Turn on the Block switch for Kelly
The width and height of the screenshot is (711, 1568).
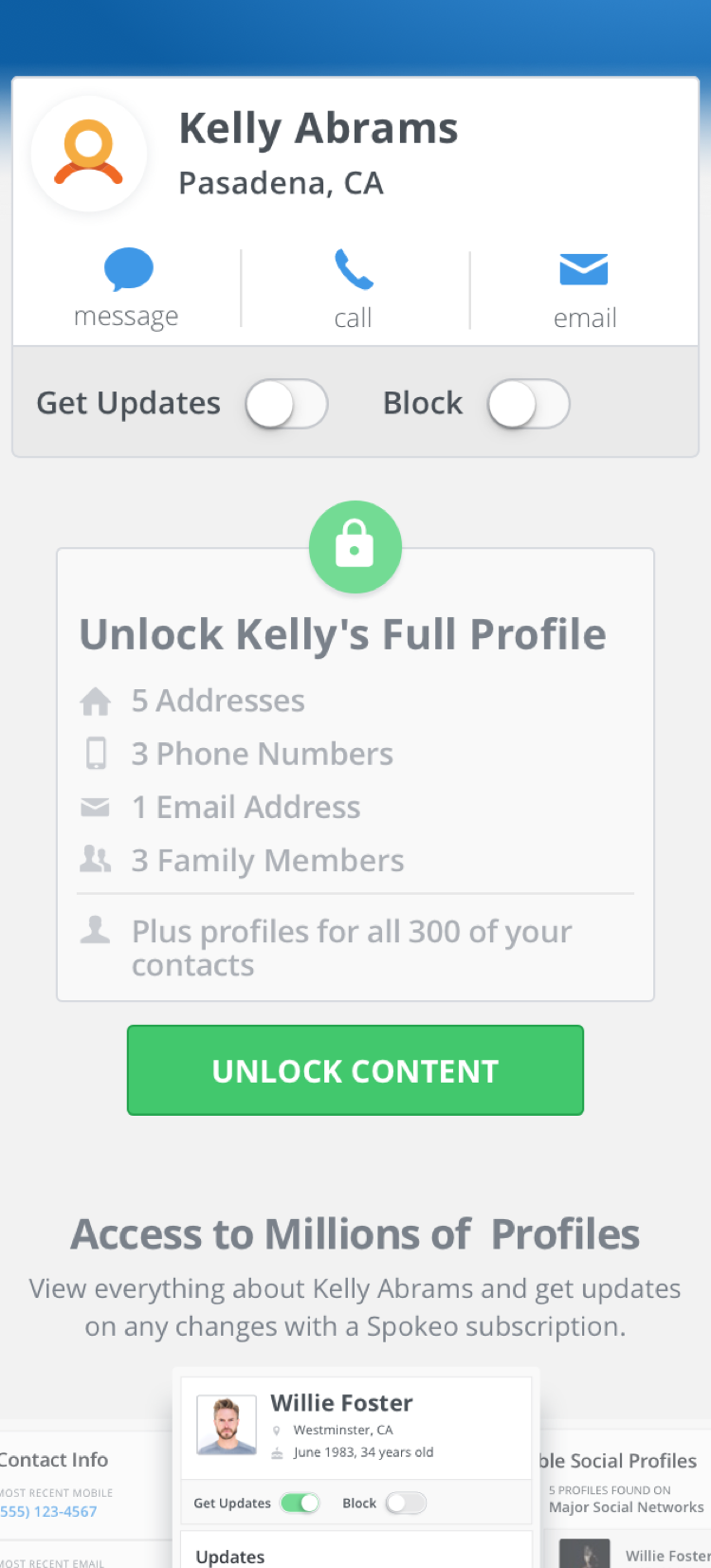coord(529,404)
